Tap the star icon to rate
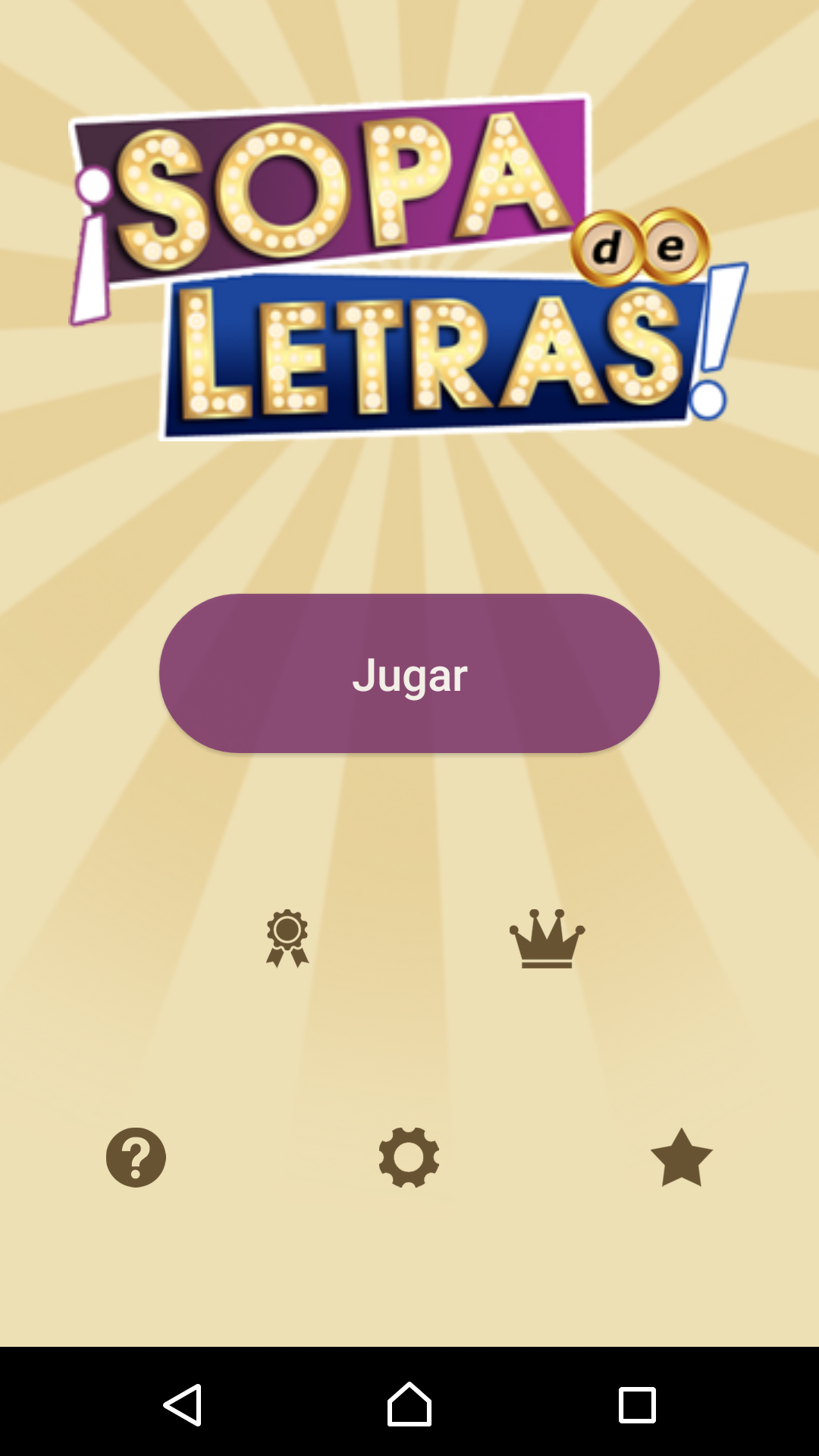The width and height of the screenshot is (819, 1456). [681, 1157]
